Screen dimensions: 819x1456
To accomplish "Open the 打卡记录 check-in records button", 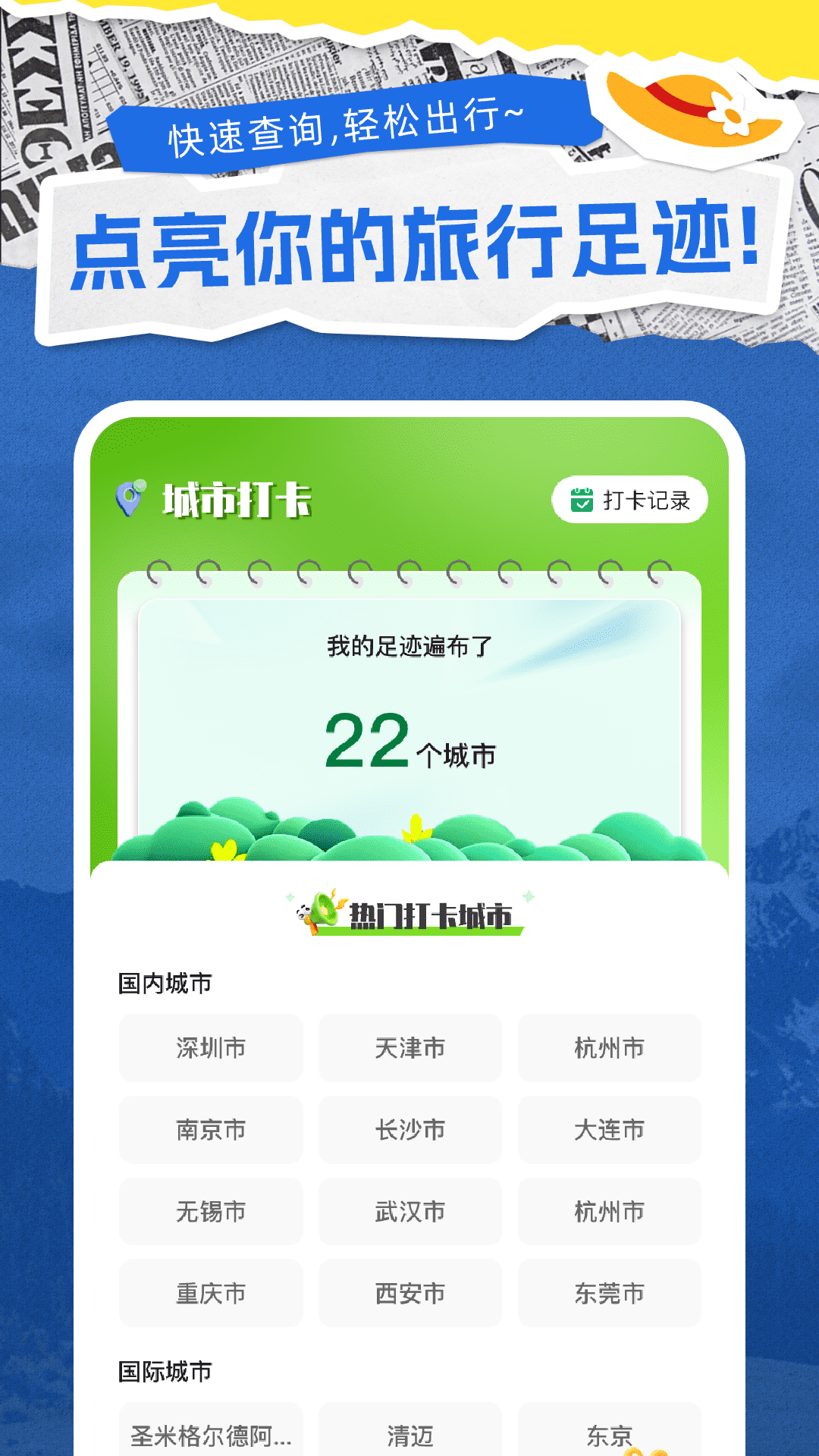I will click(631, 497).
